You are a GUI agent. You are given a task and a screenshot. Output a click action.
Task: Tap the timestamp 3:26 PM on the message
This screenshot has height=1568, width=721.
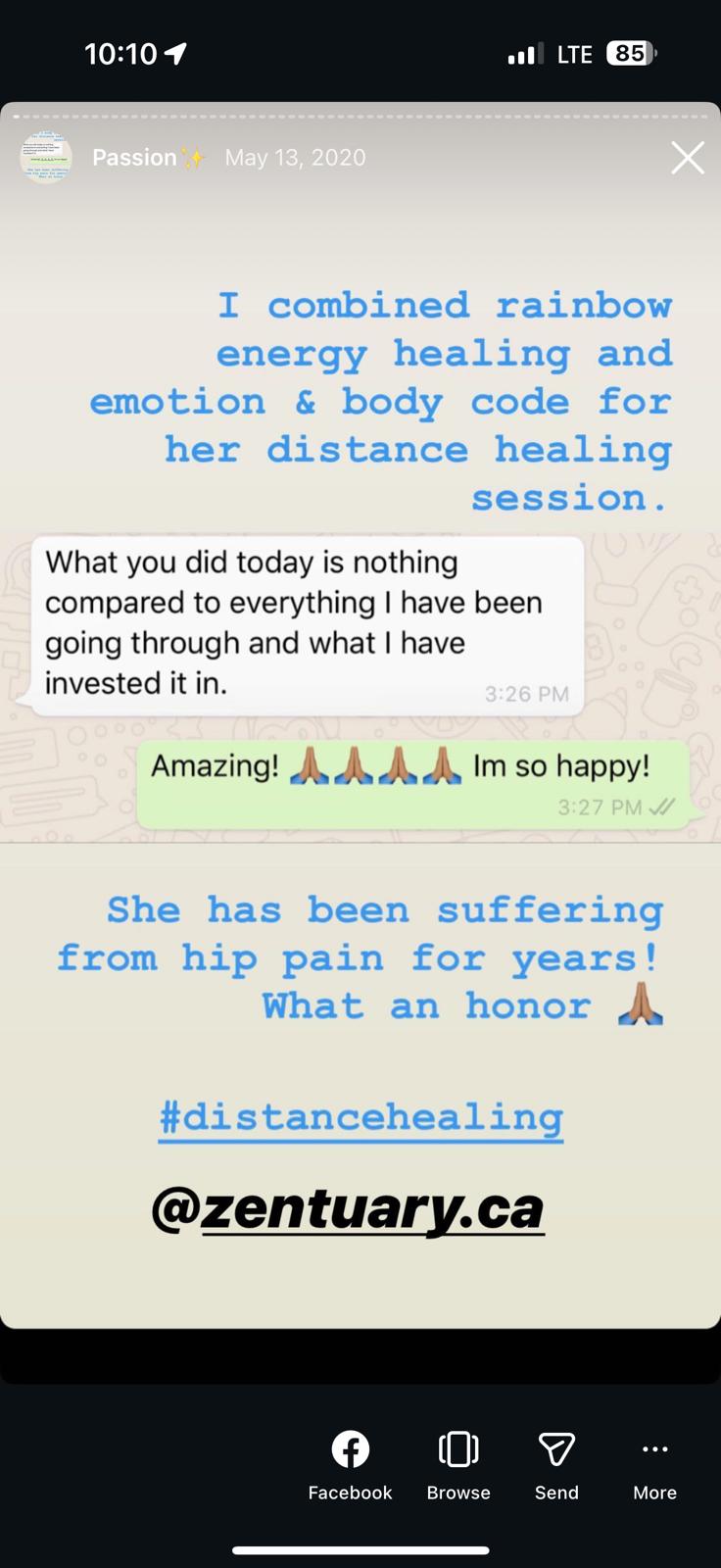pyautogui.click(x=526, y=693)
